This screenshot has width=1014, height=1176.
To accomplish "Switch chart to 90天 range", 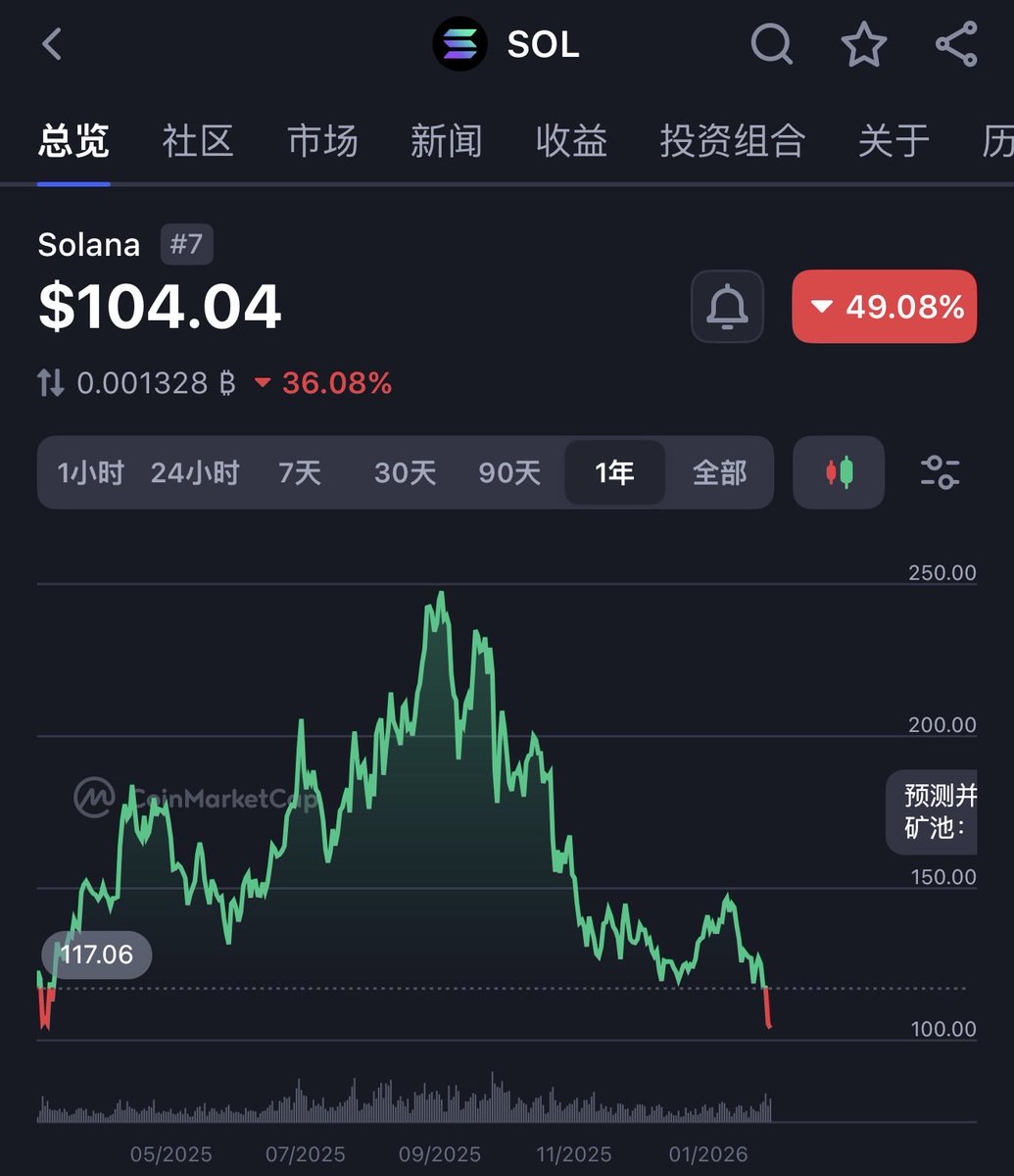I will point(509,473).
